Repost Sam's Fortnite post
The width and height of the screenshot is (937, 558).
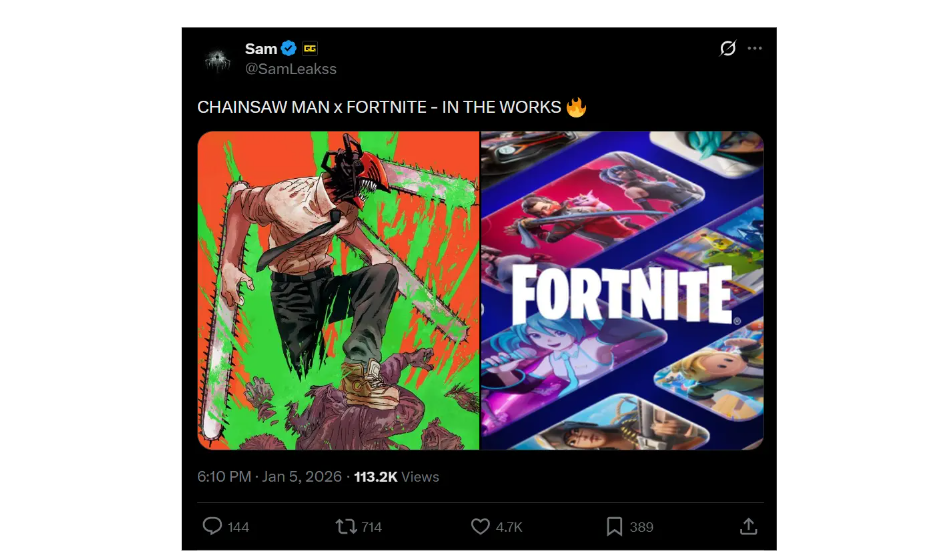point(346,526)
